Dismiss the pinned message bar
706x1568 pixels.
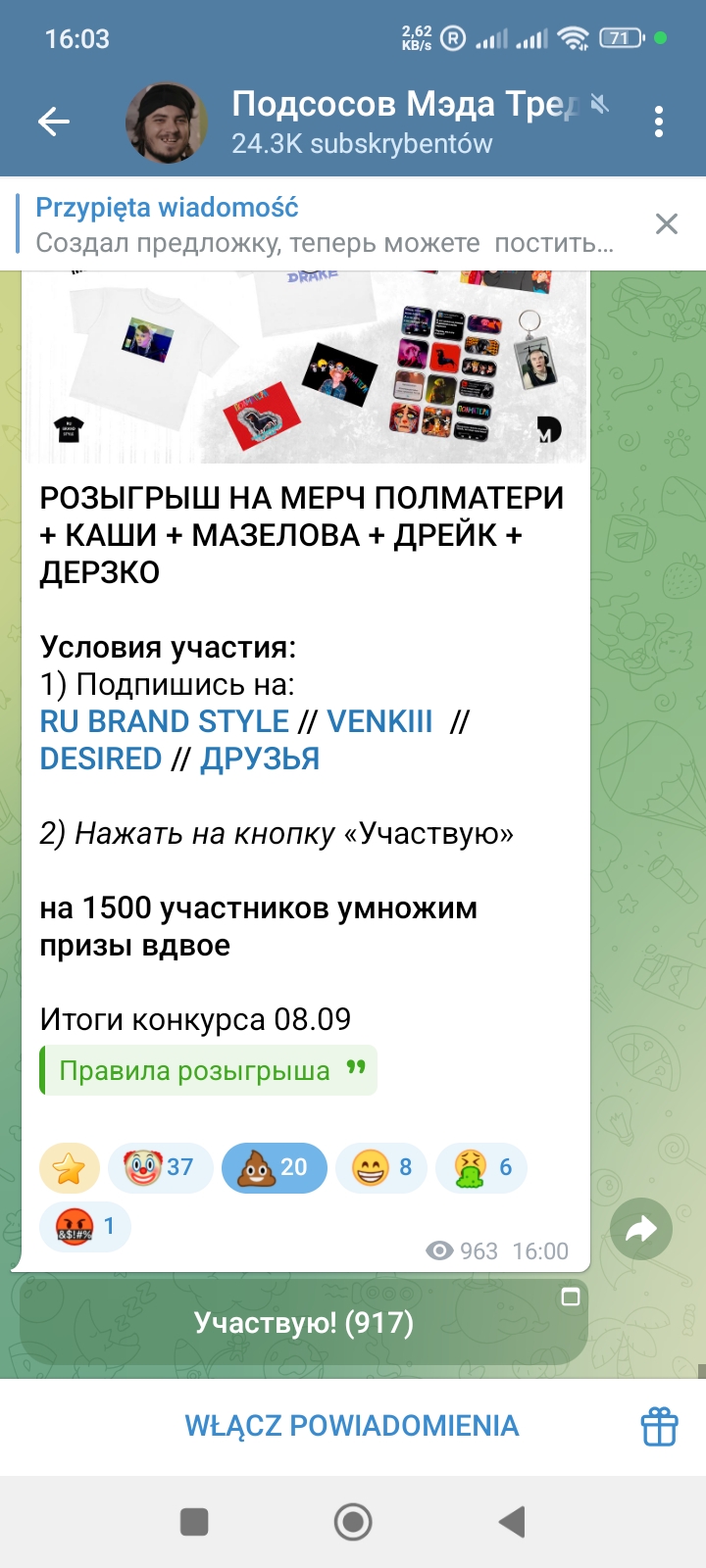(x=667, y=224)
